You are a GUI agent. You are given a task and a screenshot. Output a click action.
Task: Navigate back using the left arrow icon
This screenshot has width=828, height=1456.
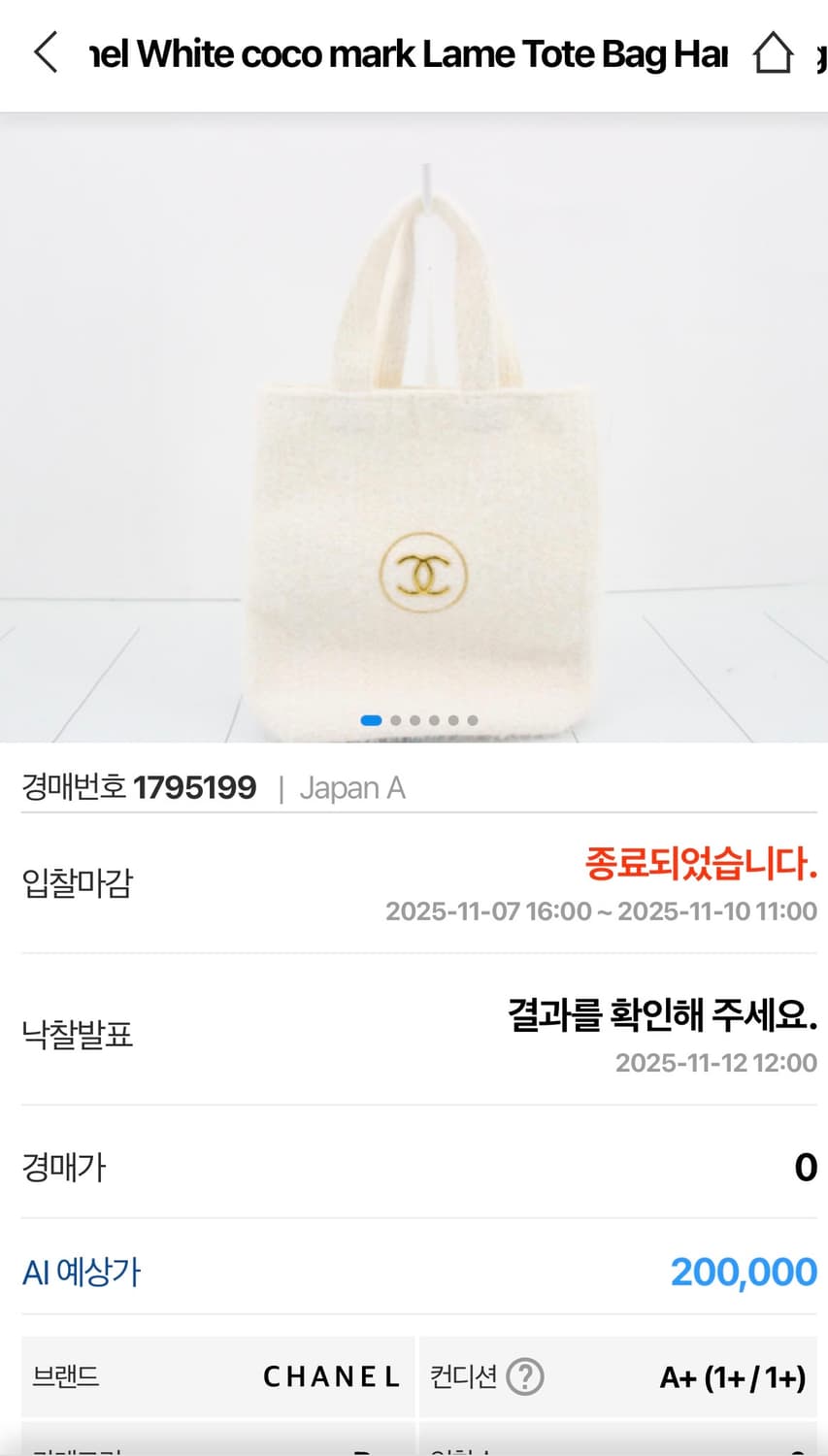click(x=46, y=53)
